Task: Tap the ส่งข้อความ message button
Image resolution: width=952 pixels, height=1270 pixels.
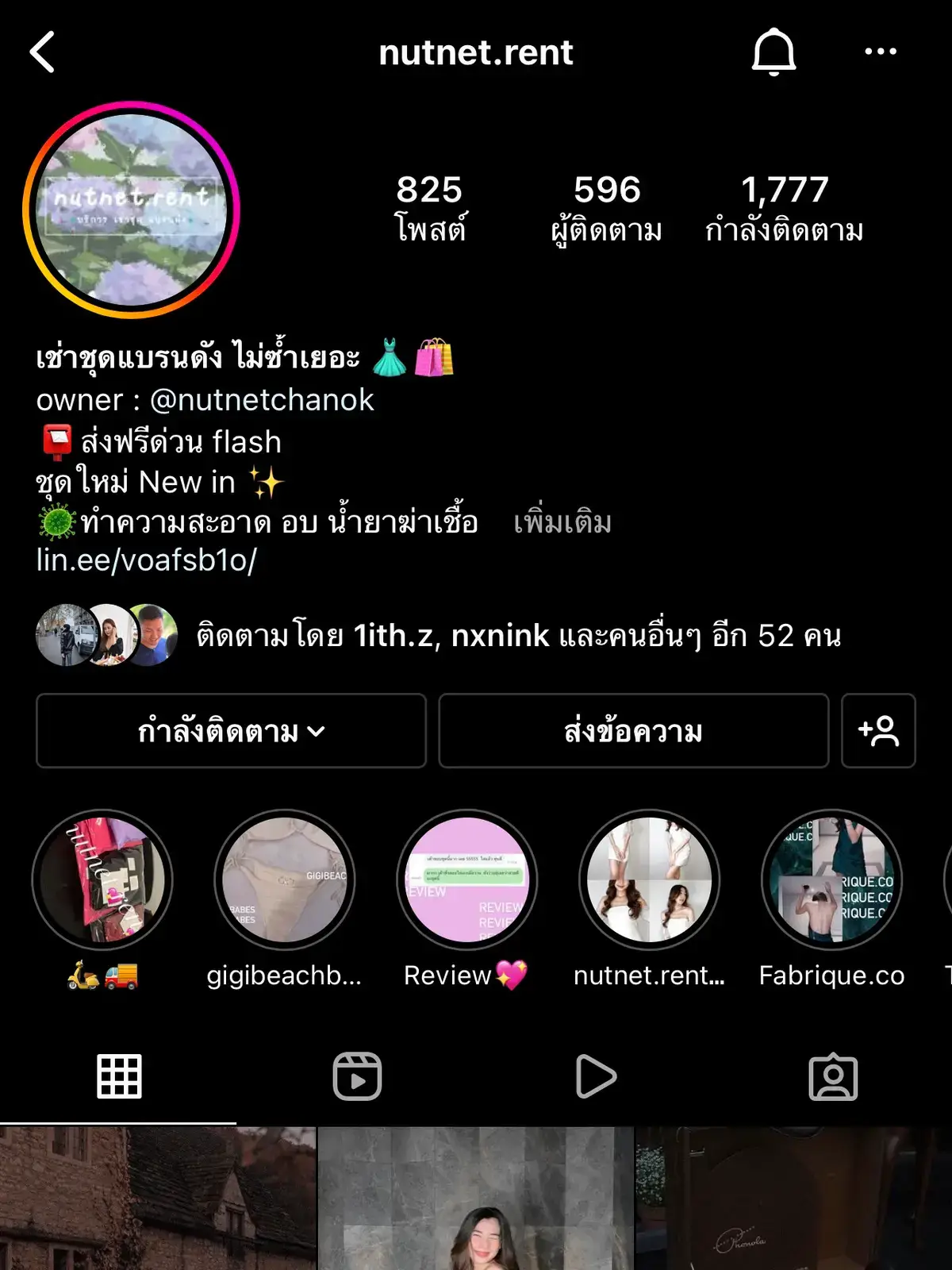Action: (633, 731)
